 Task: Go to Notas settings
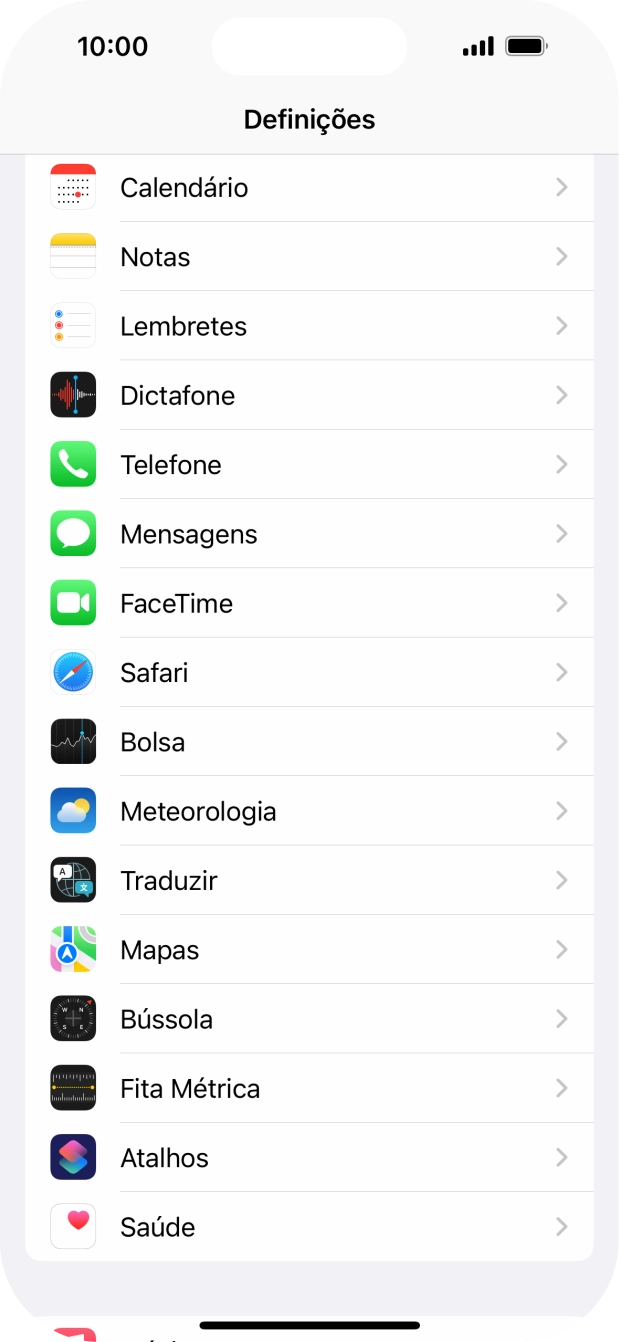click(309, 257)
